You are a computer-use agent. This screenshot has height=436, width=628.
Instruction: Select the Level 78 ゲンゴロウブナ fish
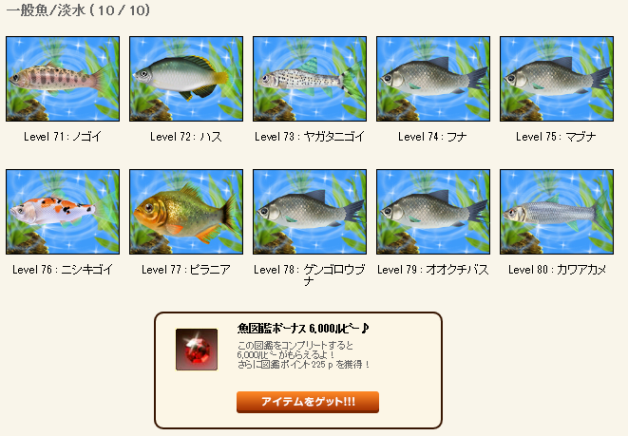pyautogui.click(x=309, y=211)
